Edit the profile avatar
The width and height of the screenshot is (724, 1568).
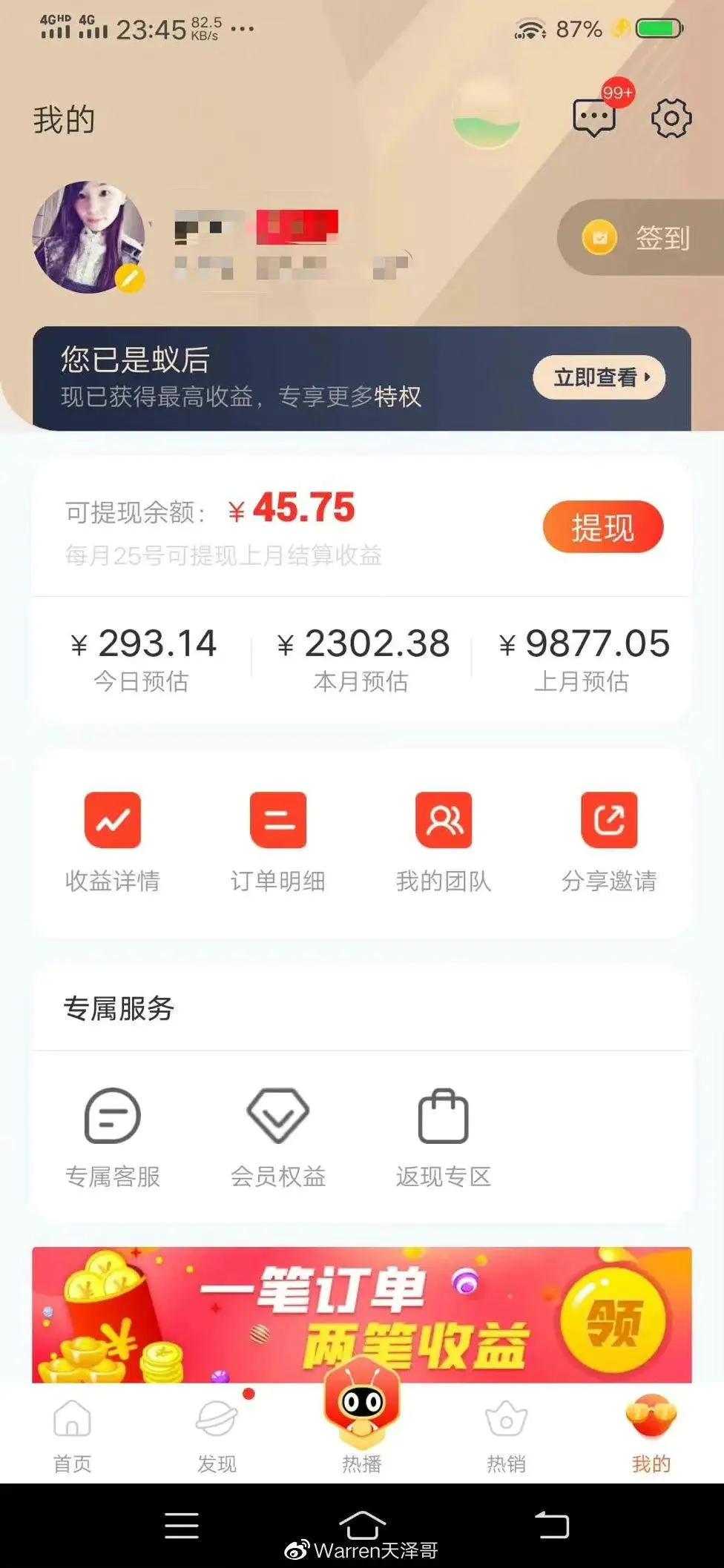point(89,236)
